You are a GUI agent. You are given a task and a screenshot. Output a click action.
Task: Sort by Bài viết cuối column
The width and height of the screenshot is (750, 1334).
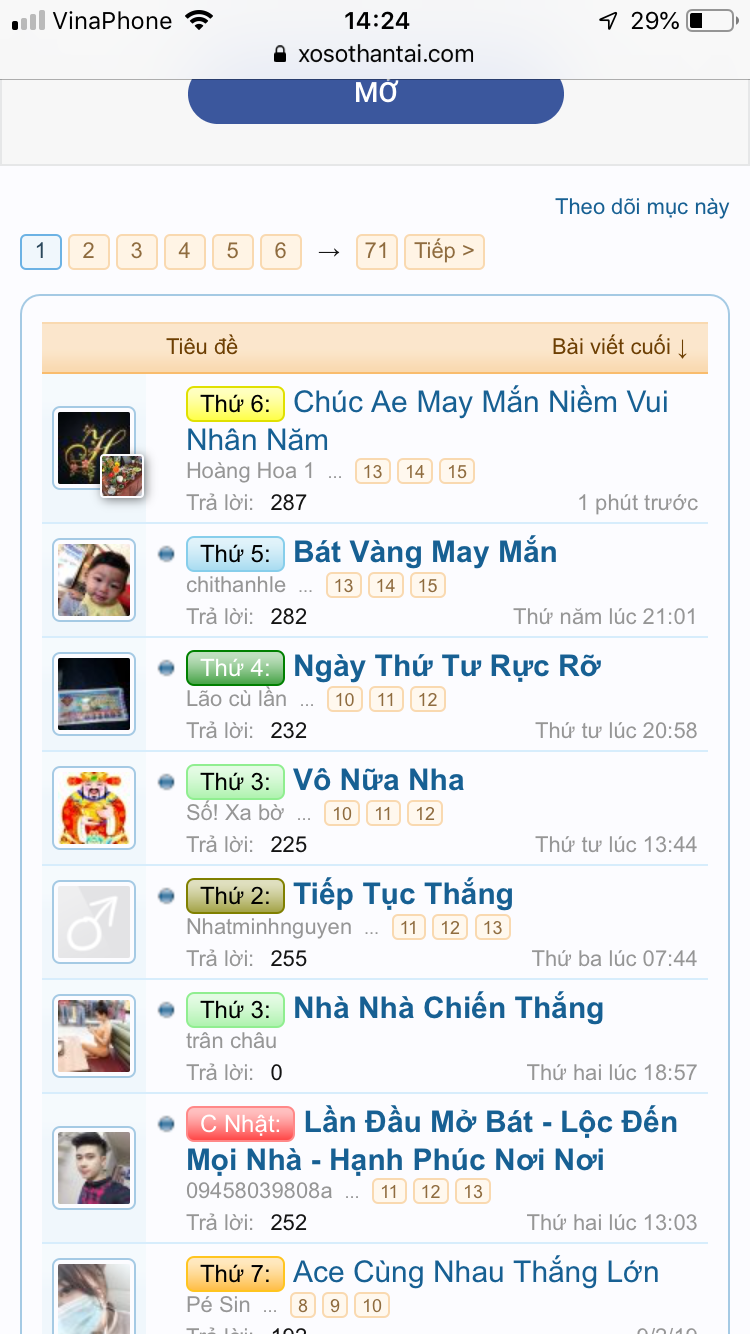(619, 347)
